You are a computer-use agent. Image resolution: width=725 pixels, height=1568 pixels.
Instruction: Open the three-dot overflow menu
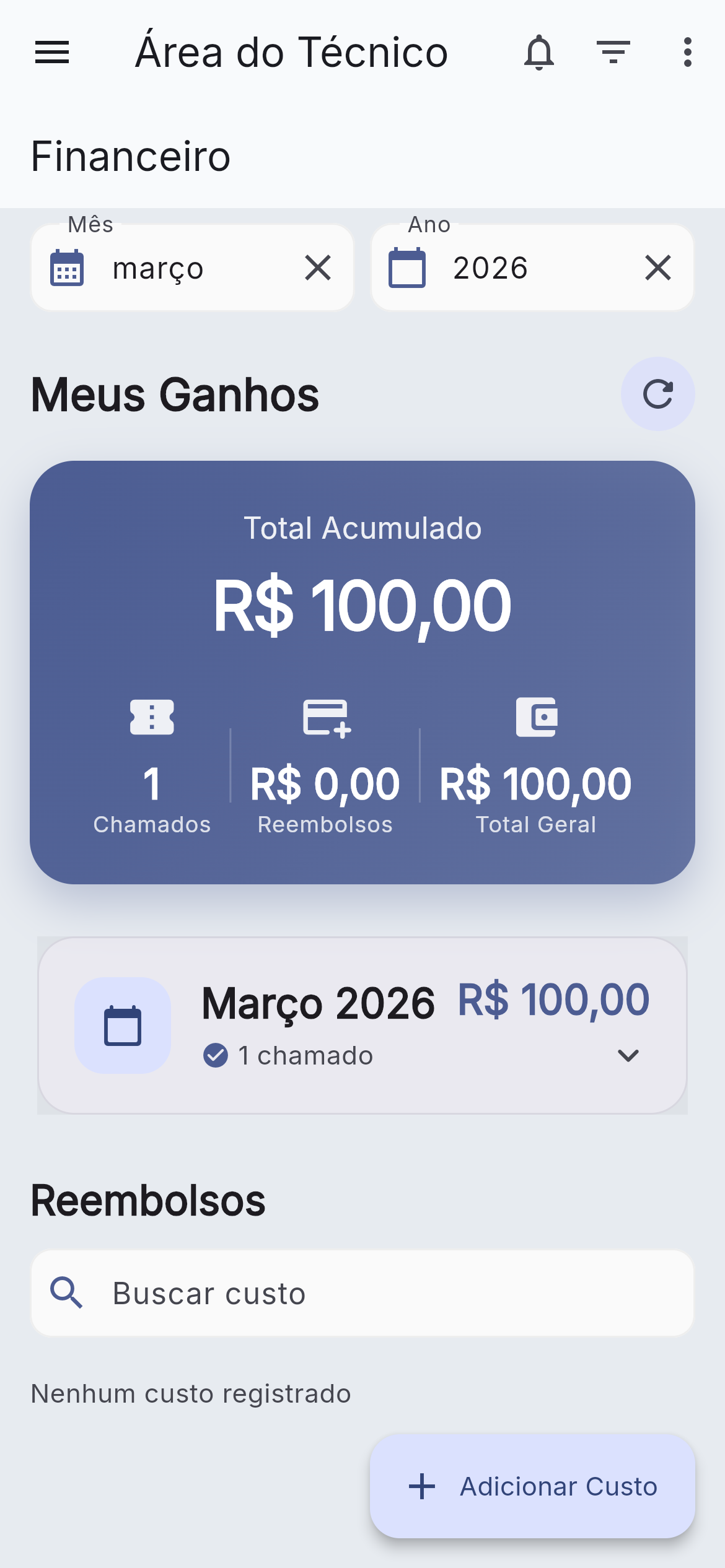click(x=687, y=53)
